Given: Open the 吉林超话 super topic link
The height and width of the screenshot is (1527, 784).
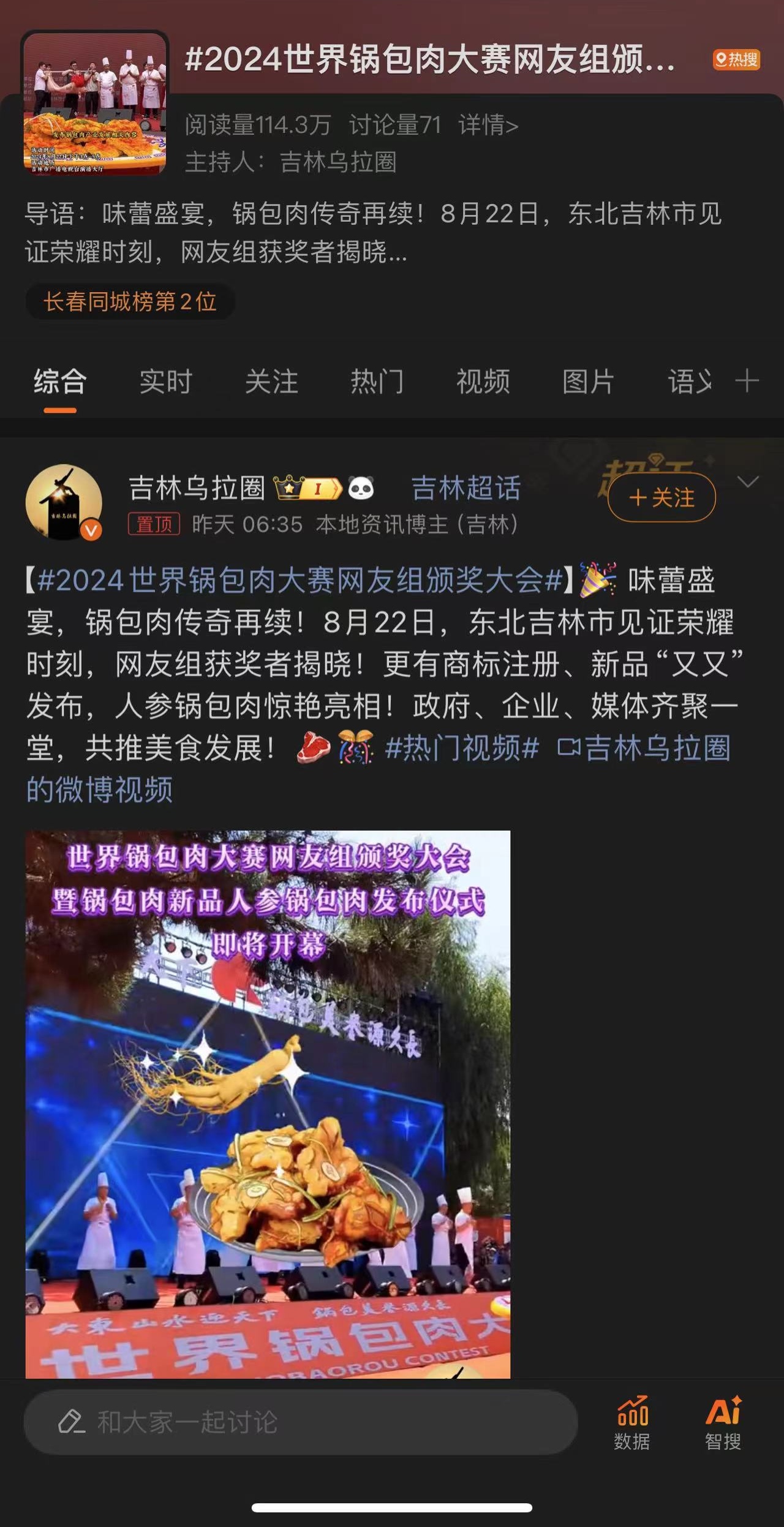Looking at the screenshot, I should pos(466,488).
